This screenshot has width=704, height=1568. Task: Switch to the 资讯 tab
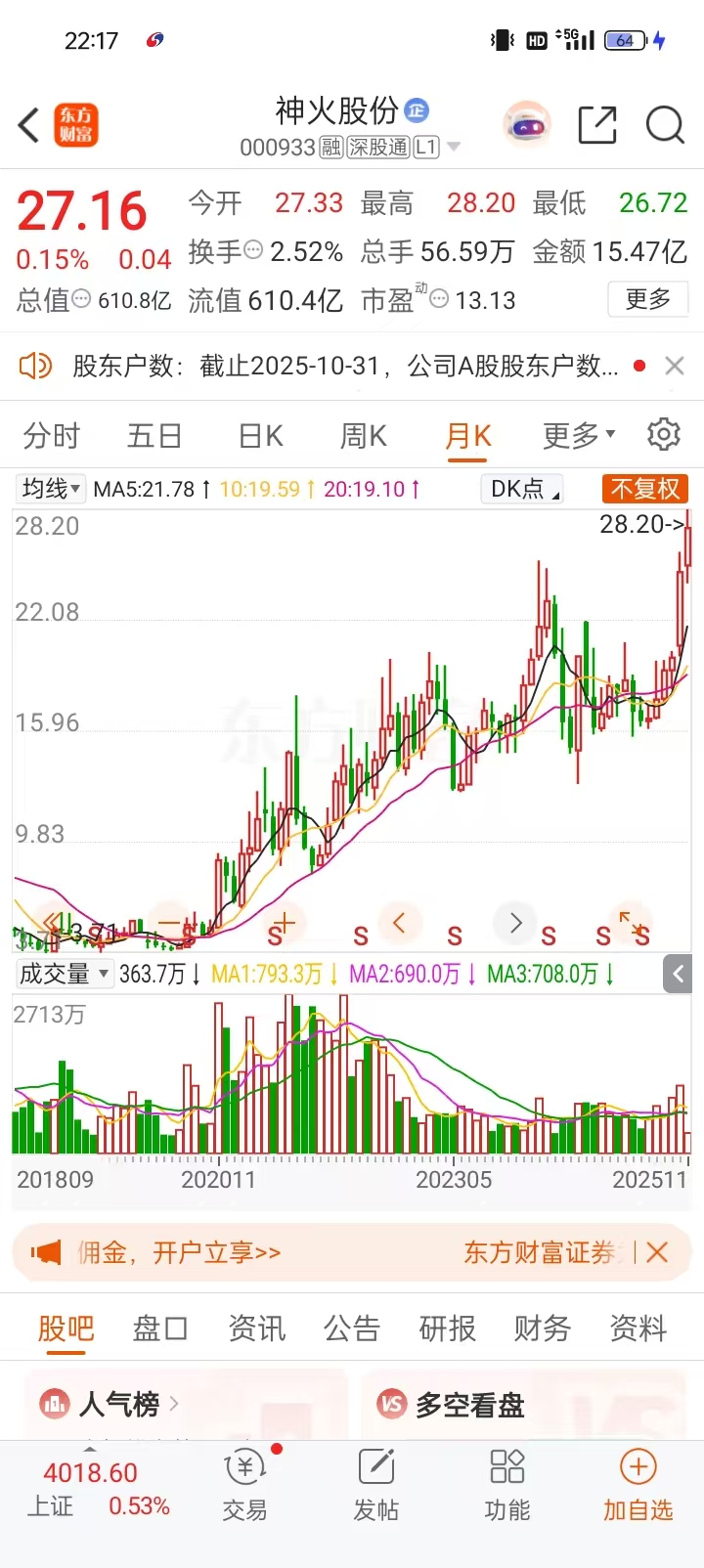(x=257, y=1328)
